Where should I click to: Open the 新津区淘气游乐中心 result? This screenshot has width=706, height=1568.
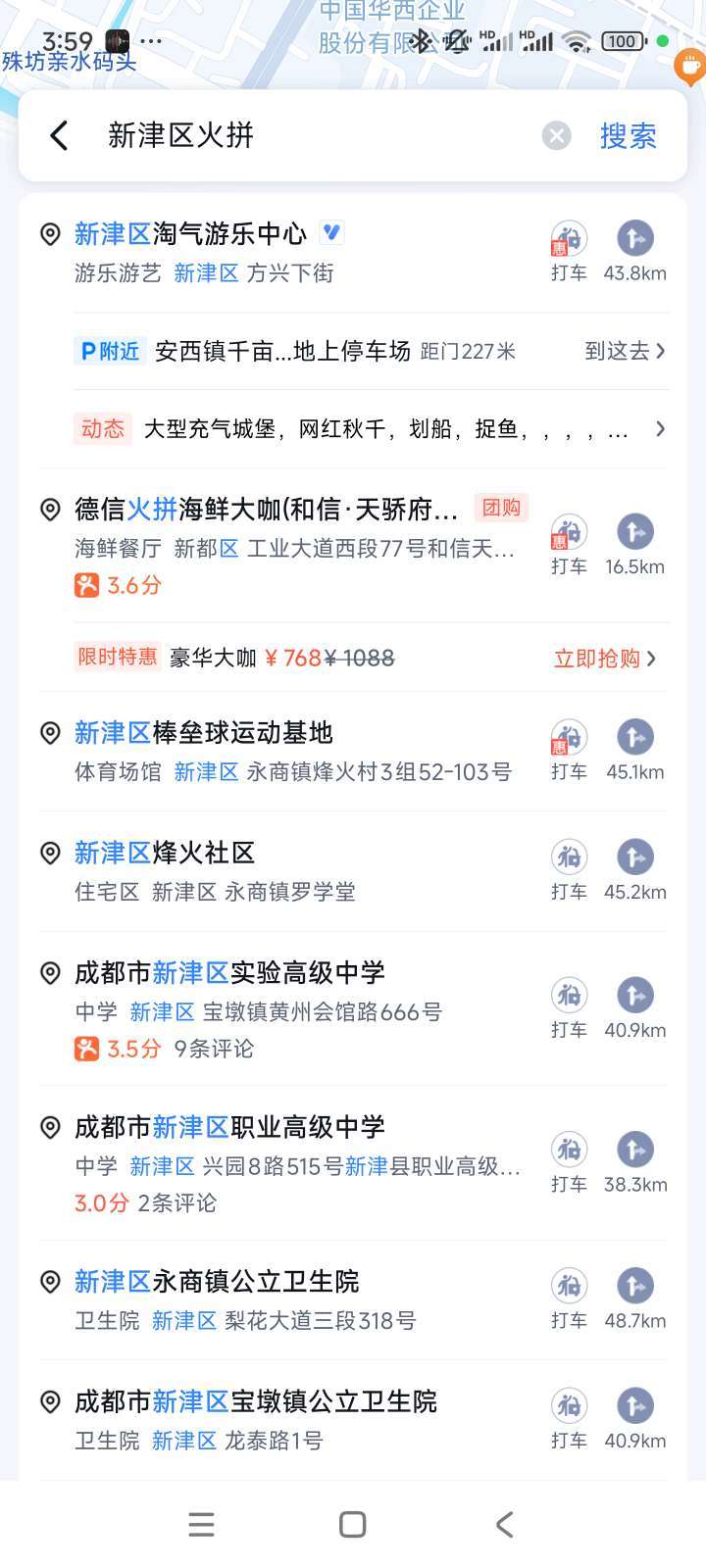284,252
